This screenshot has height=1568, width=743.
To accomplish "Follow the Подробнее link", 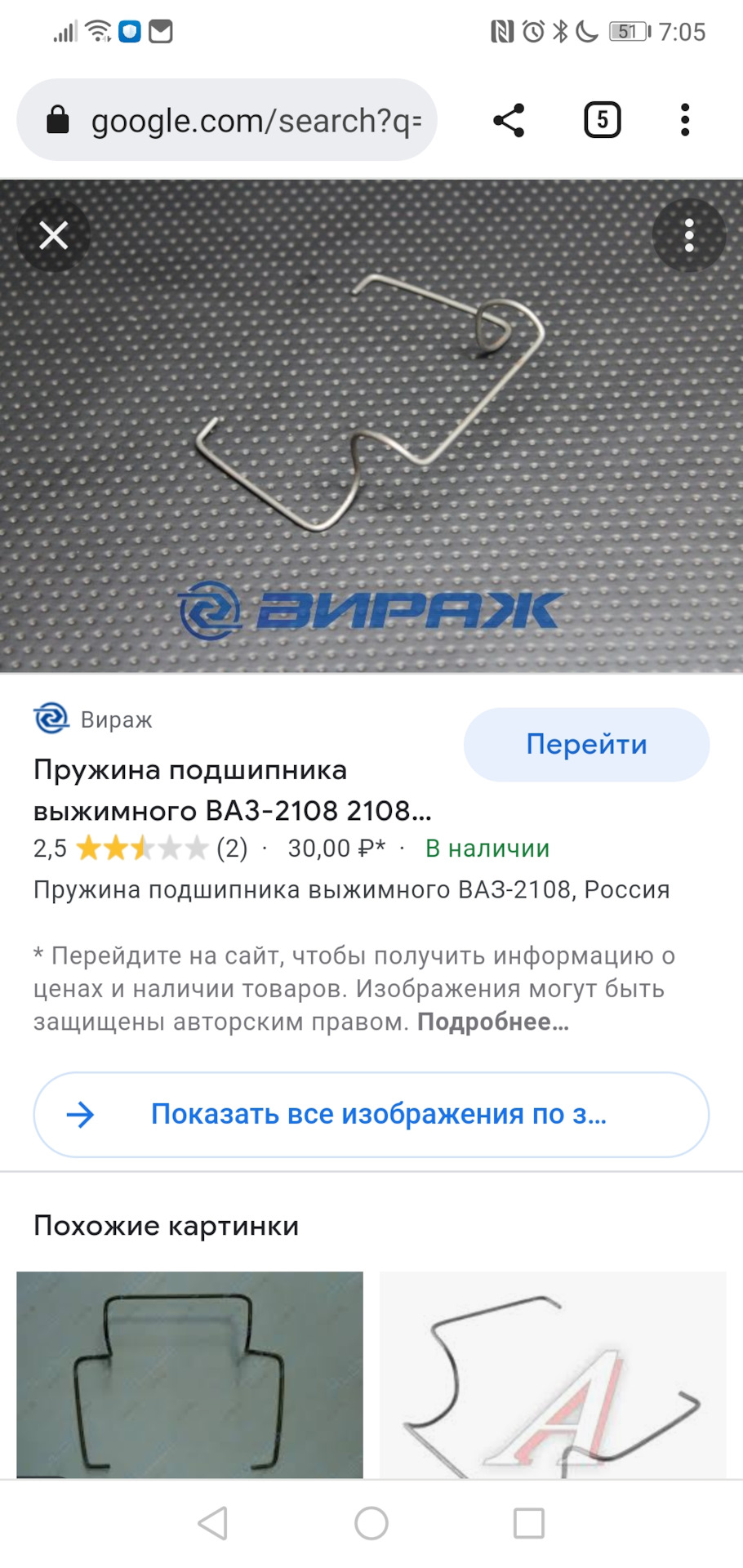I will [492, 1022].
